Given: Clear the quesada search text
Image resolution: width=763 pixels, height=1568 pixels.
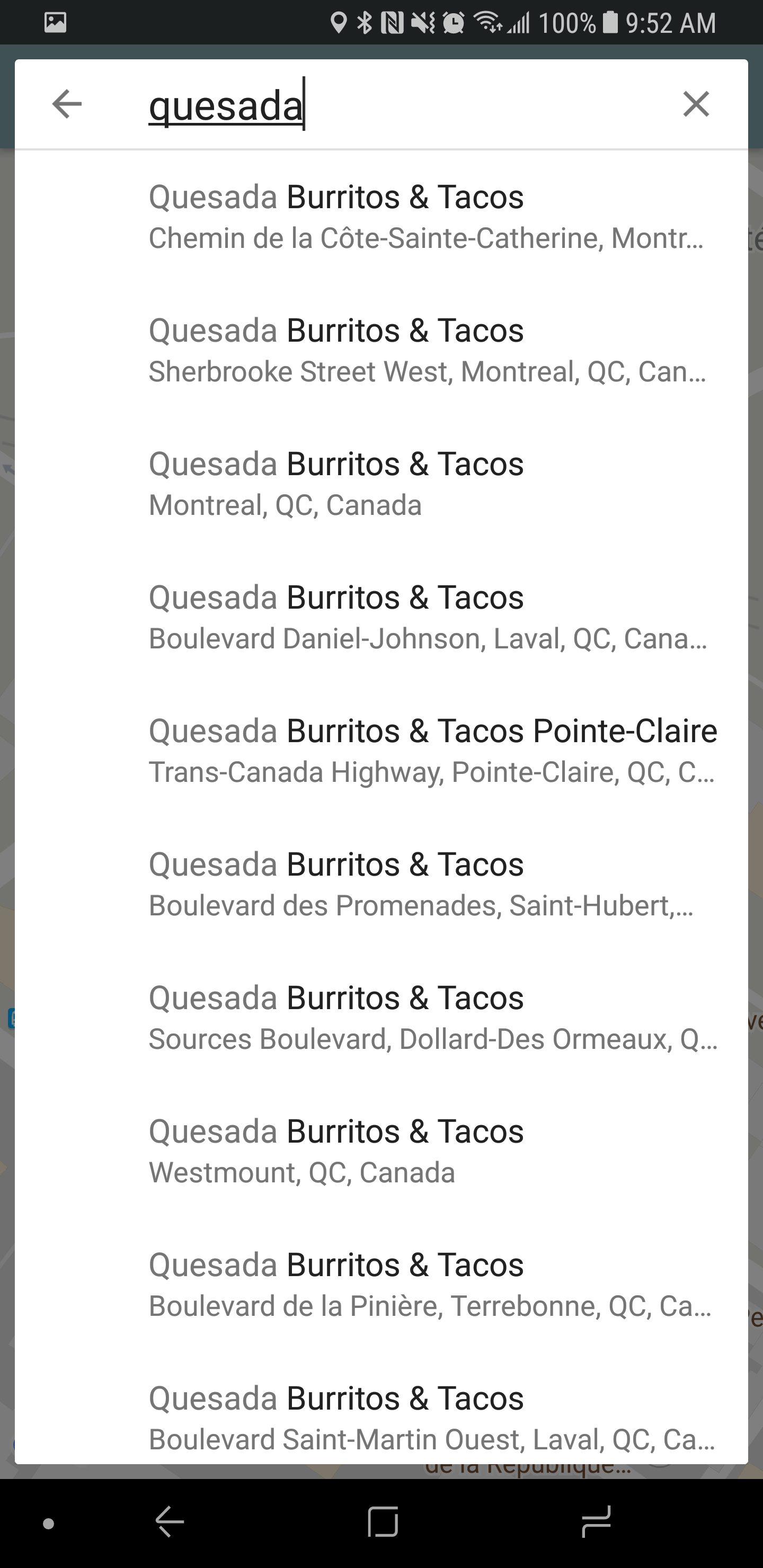Looking at the screenshot, I should [695, 103].
